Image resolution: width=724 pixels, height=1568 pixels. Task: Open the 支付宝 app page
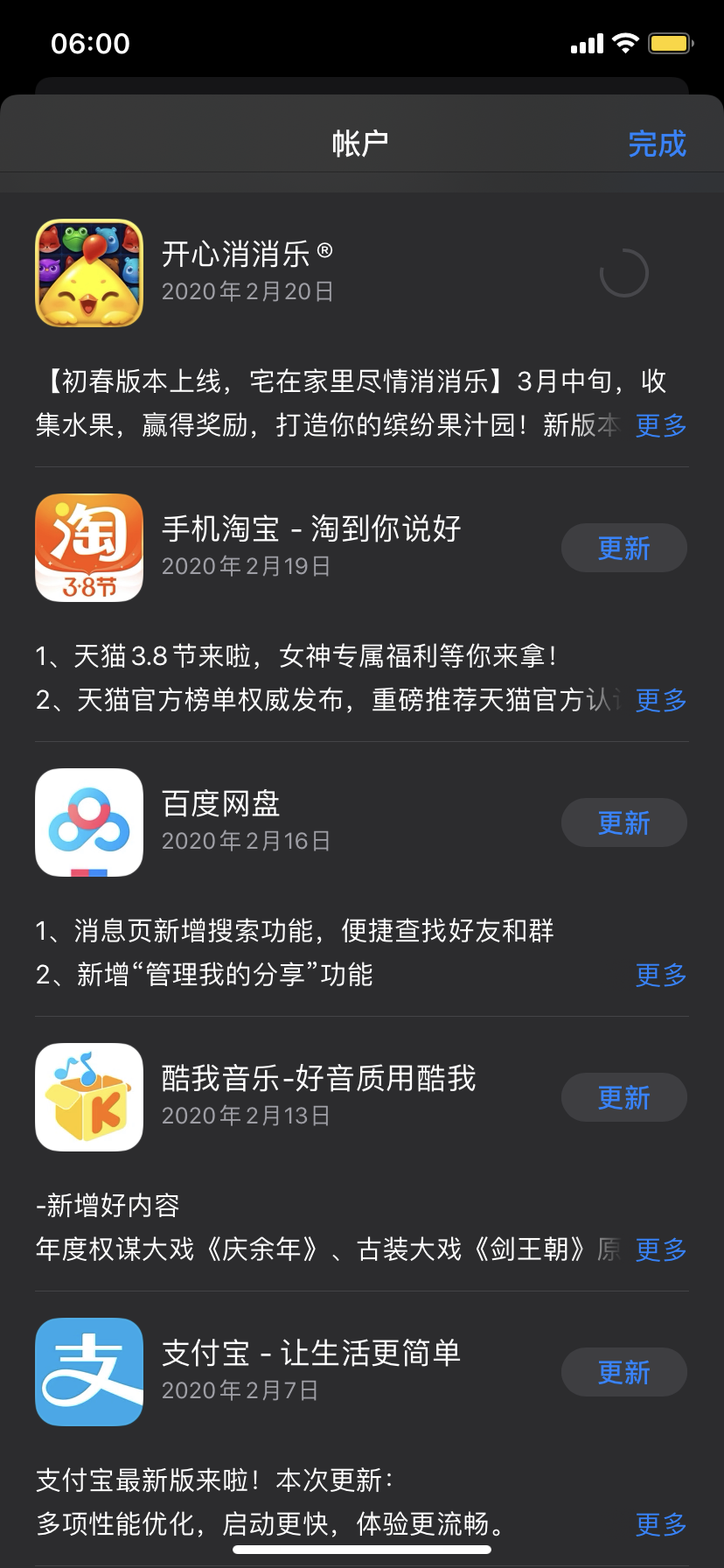pyautogui.click(x=89, y=1372)
